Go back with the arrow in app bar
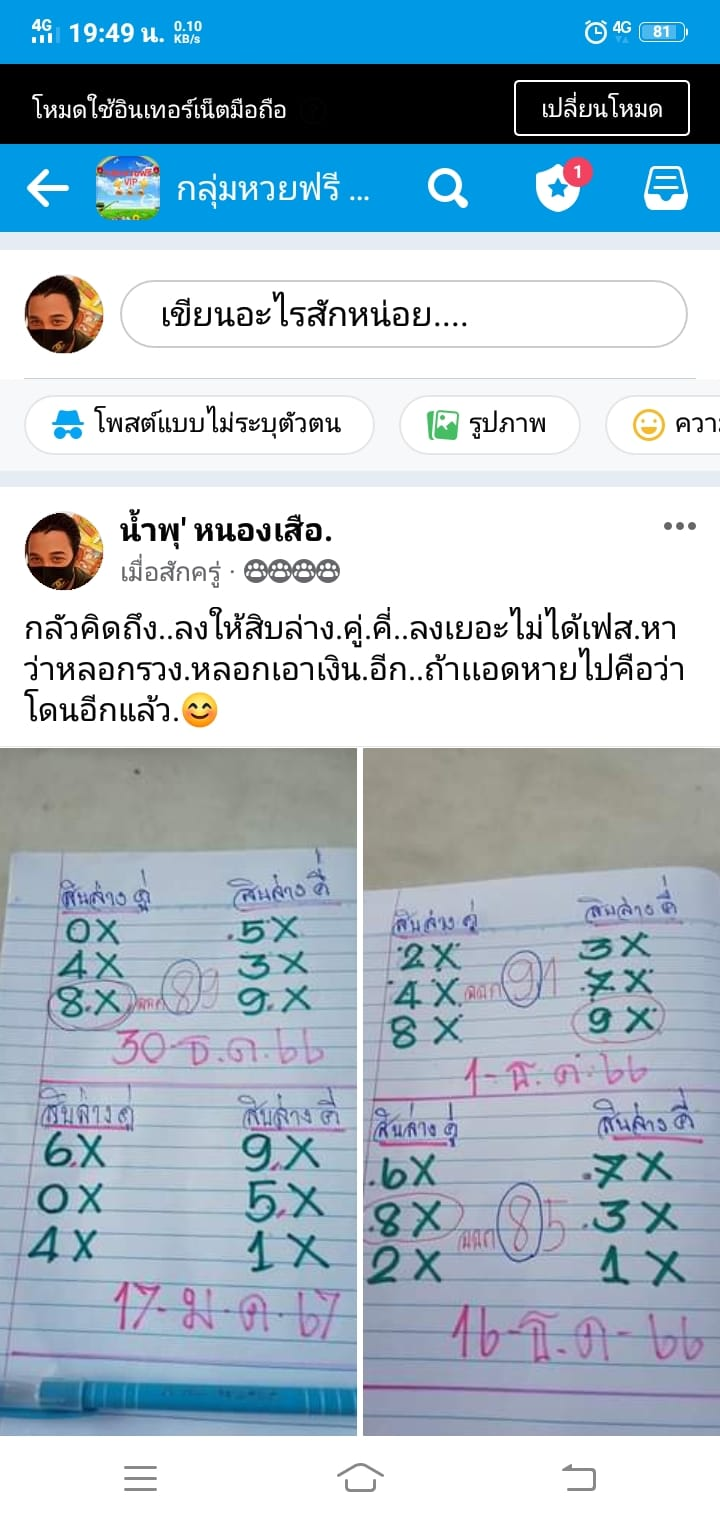The image size is (720, 1520). coord(47,188)
